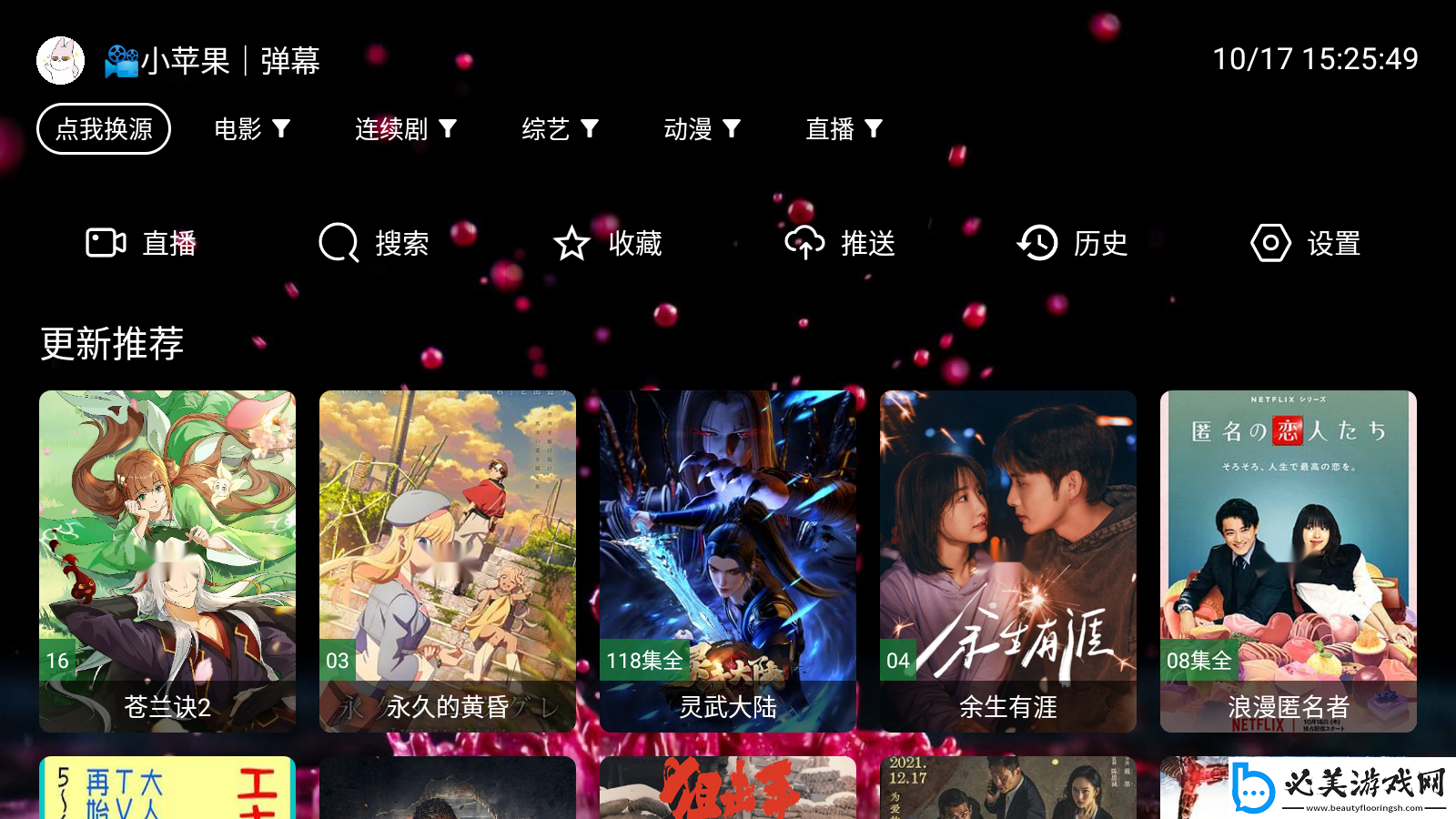Open 搜索 to find videos

(374, 243)
